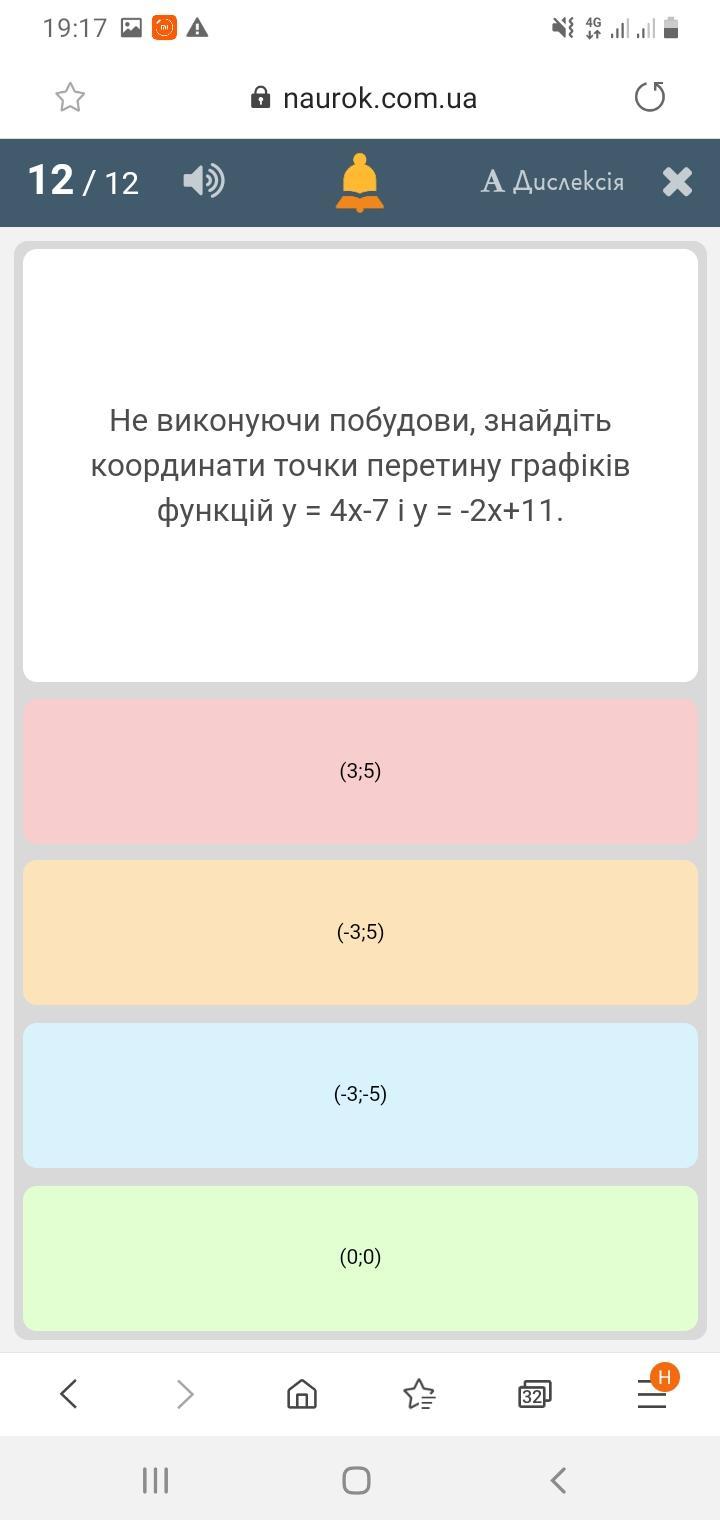The height and width of the screenshot is (1520, 720).
Task: Toggle the quiz sound speaker icon
Action: click(x=204, y=181)
